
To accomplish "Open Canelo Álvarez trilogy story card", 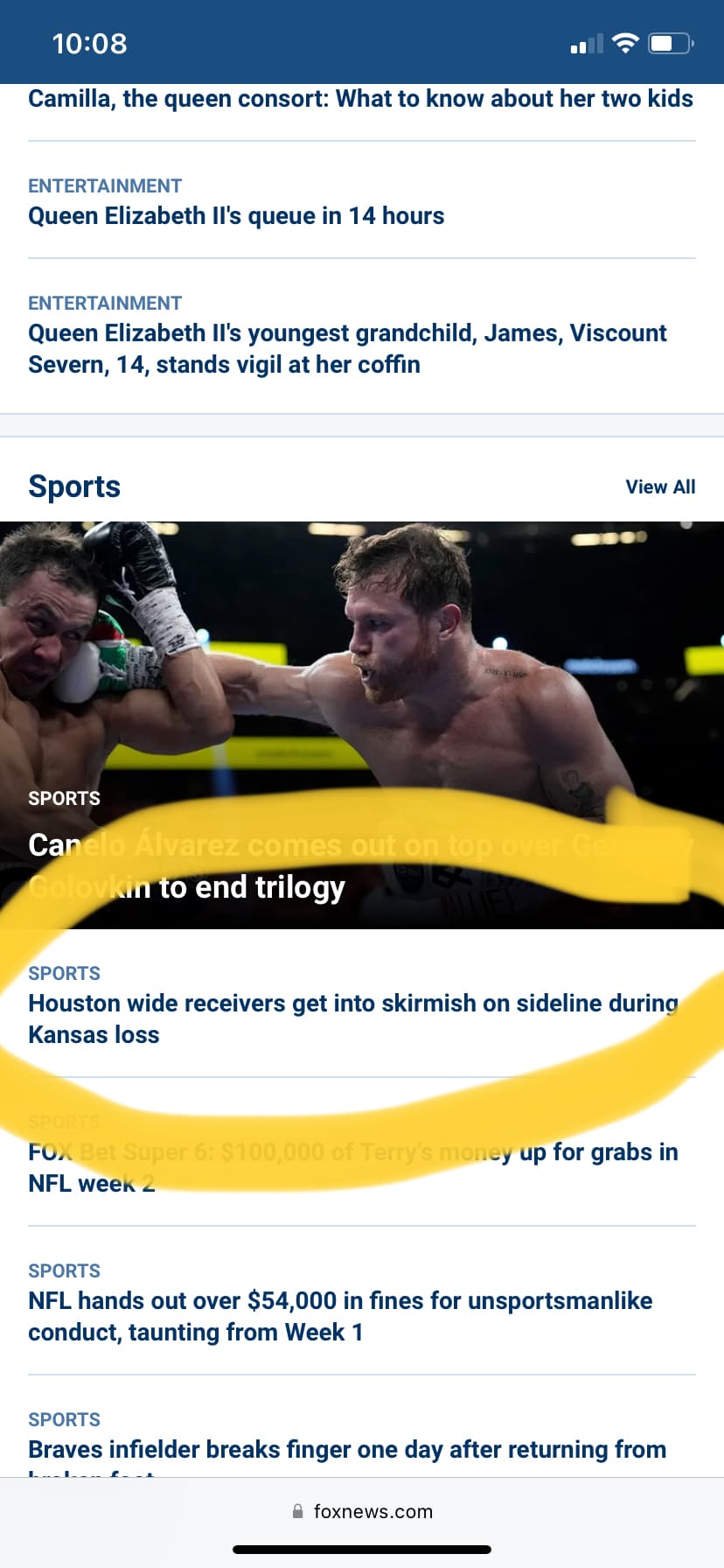I will point(362,725).
